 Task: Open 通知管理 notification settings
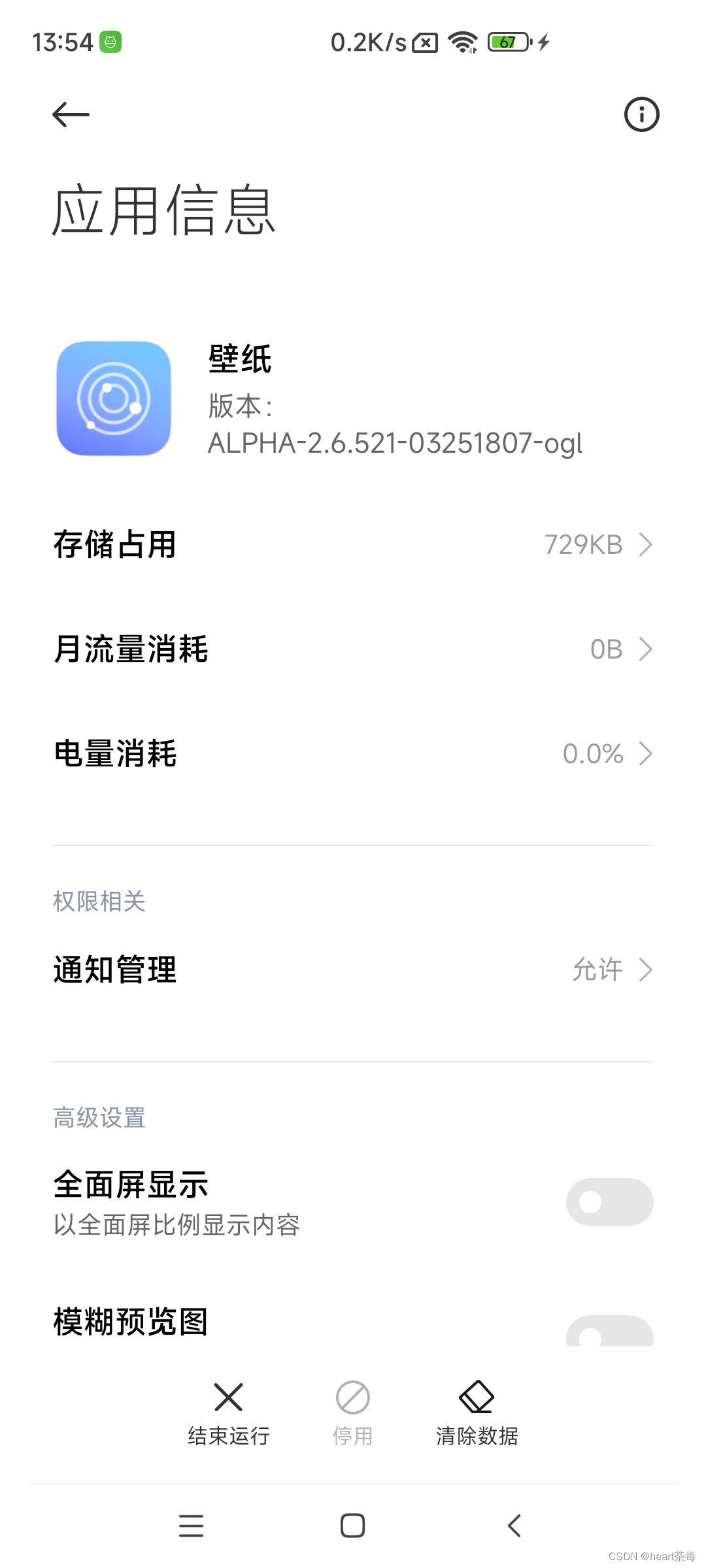pos(353,970)
